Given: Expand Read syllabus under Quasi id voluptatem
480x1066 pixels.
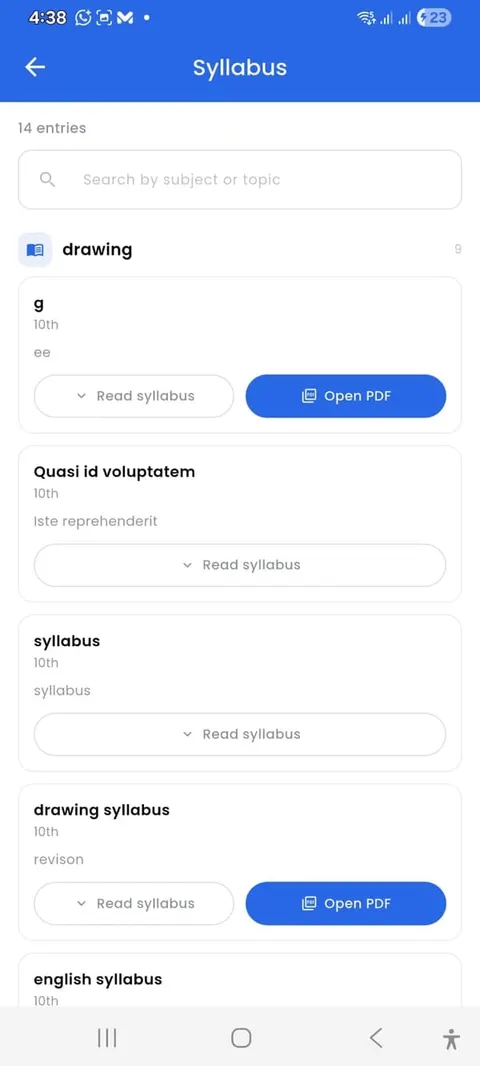Looking at the screenshot, I should [x=240, y=565].
